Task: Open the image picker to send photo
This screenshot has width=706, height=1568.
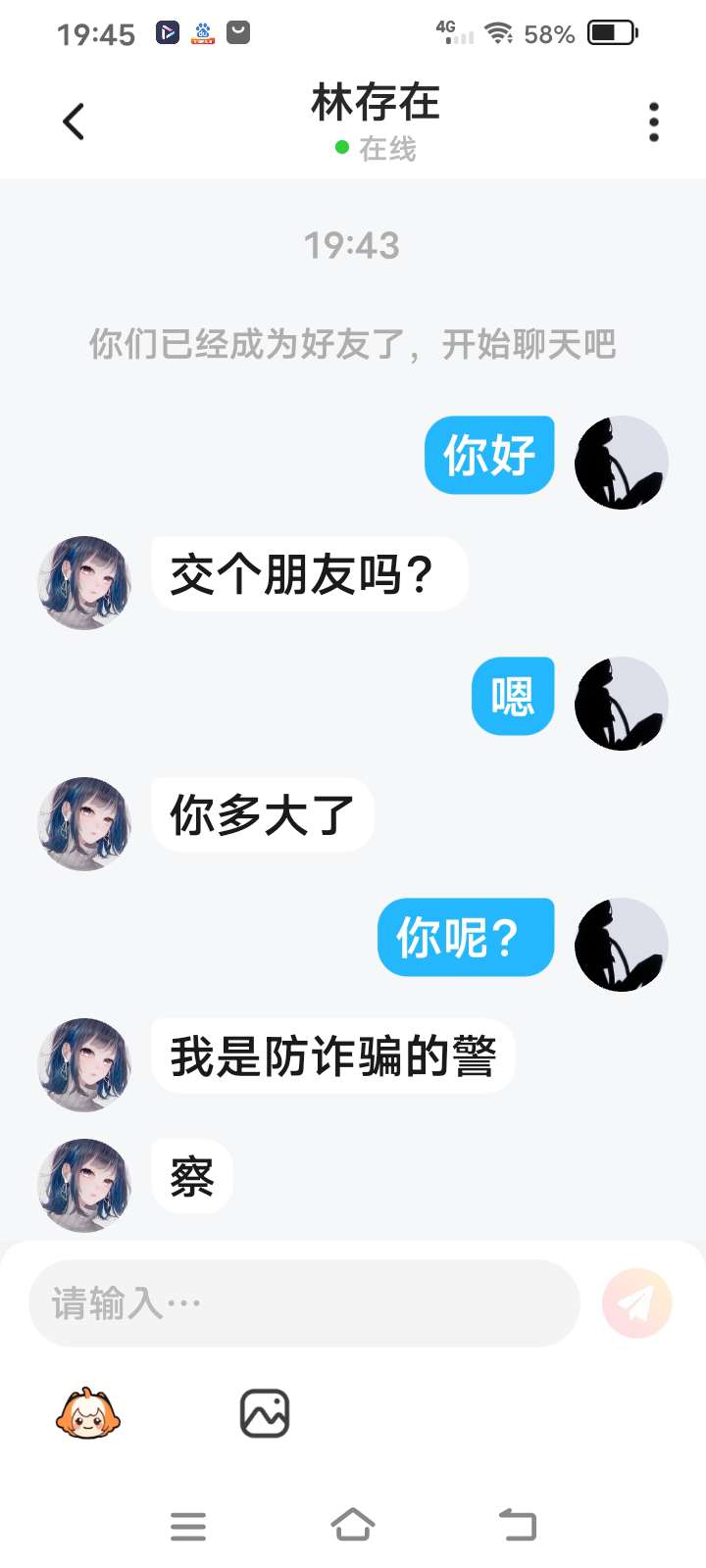Action: (265, 1413)
